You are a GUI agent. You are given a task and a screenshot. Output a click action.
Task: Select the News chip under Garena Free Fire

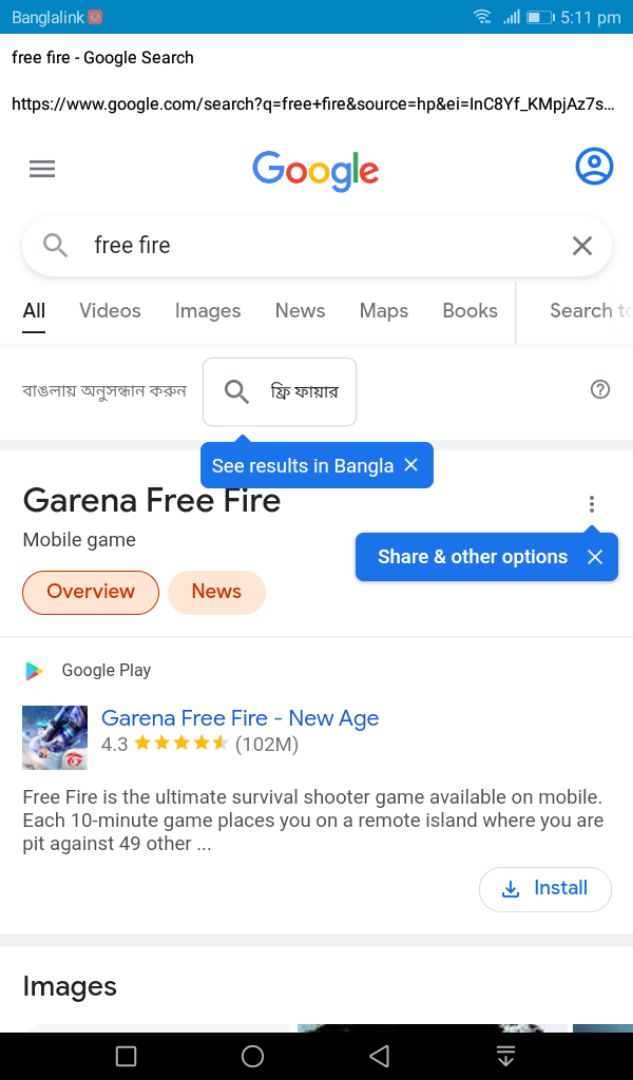216,592
